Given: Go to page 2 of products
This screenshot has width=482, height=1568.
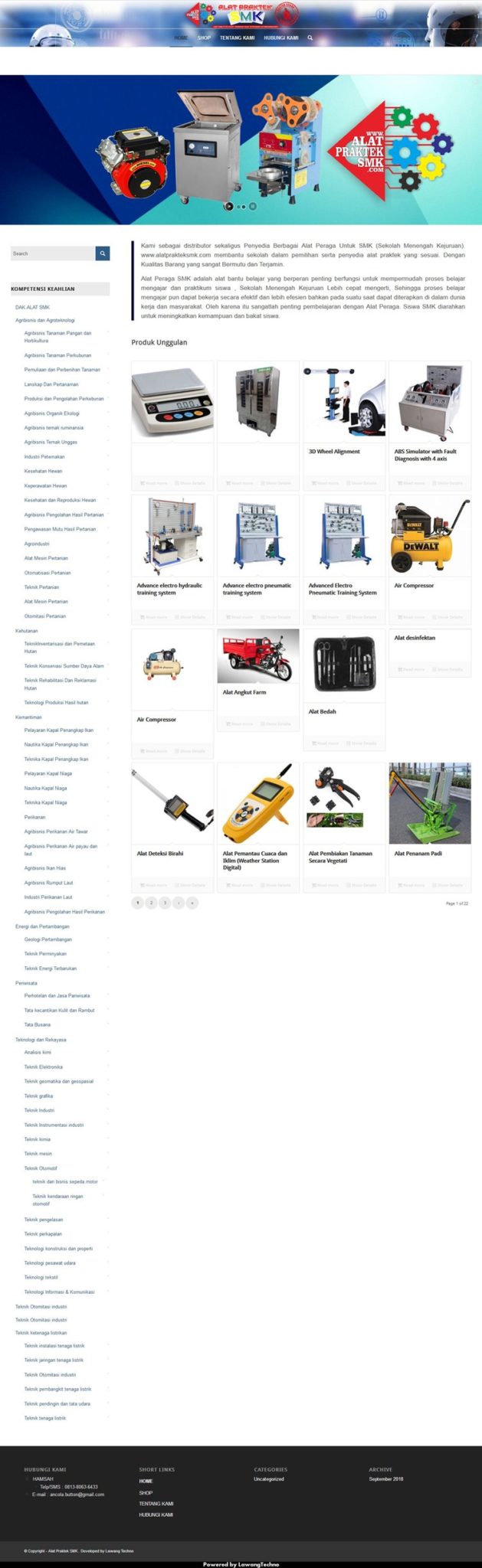Looking at the screenshot, I should (x=151, y=903).
